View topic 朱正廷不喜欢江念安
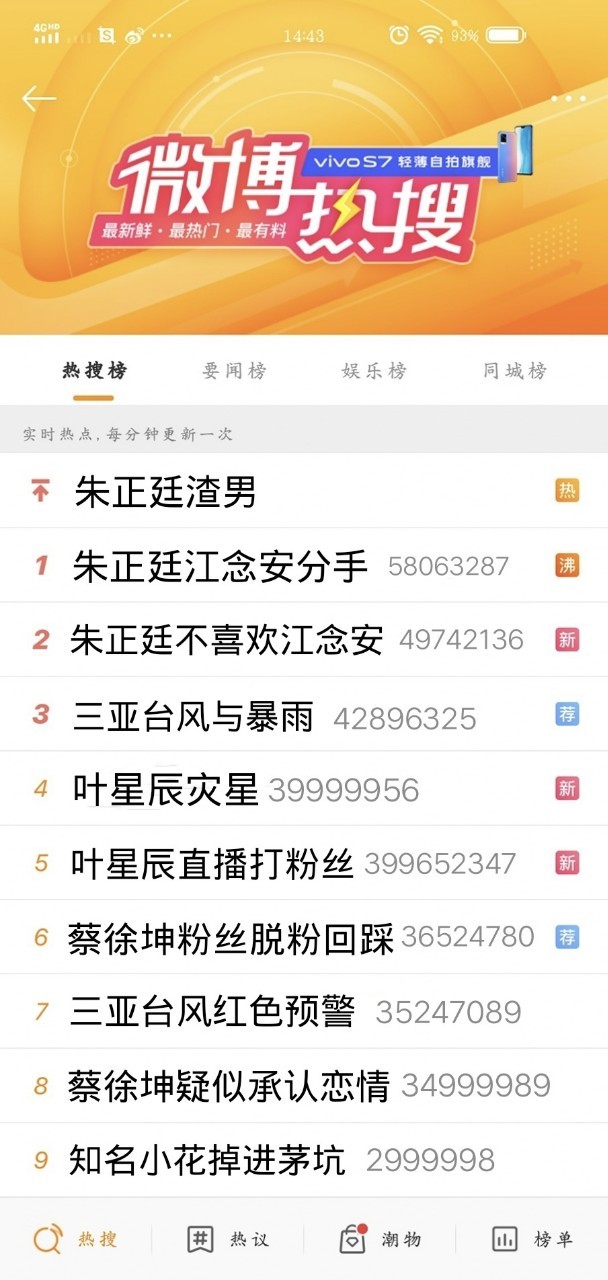Screen dimensions: 608x1280 pos(227,640)
